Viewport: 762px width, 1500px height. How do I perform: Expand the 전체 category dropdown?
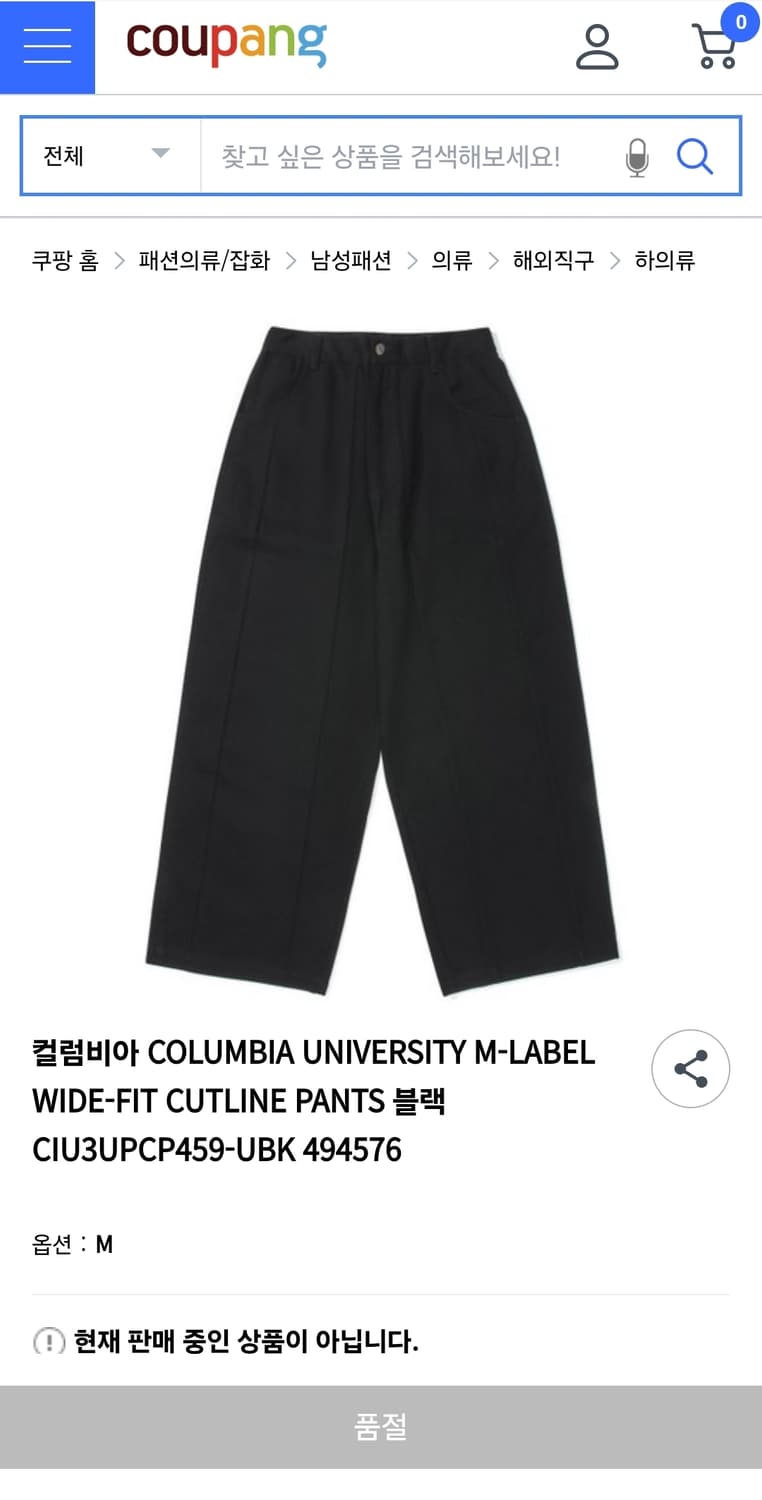(x=111, y=155)
